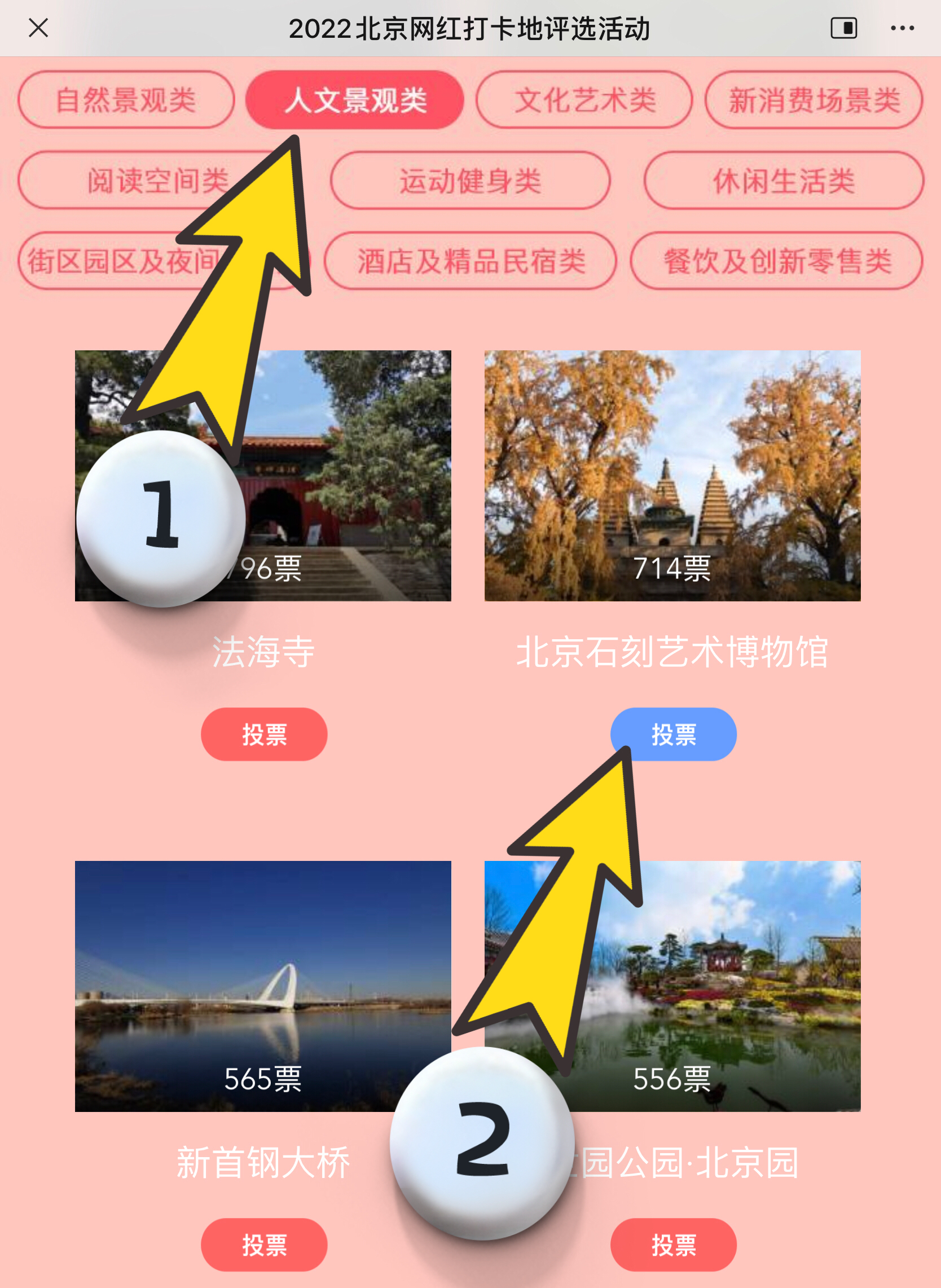Vote for 新首钢大桥
The height and width of the screenshot is (1288, 941).
[x=263, y=1245]
